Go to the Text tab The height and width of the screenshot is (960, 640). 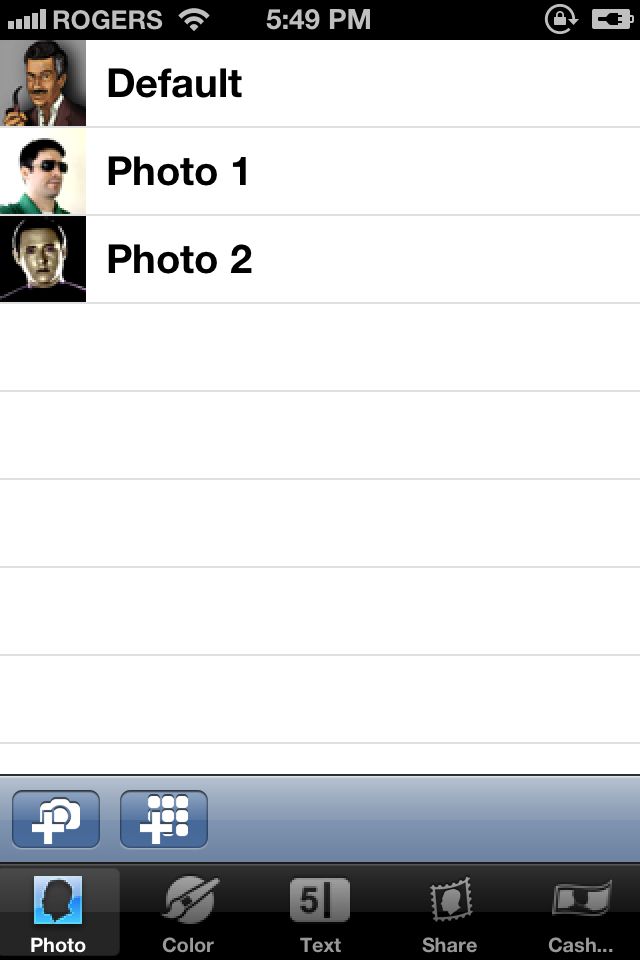tap(320, 914)
